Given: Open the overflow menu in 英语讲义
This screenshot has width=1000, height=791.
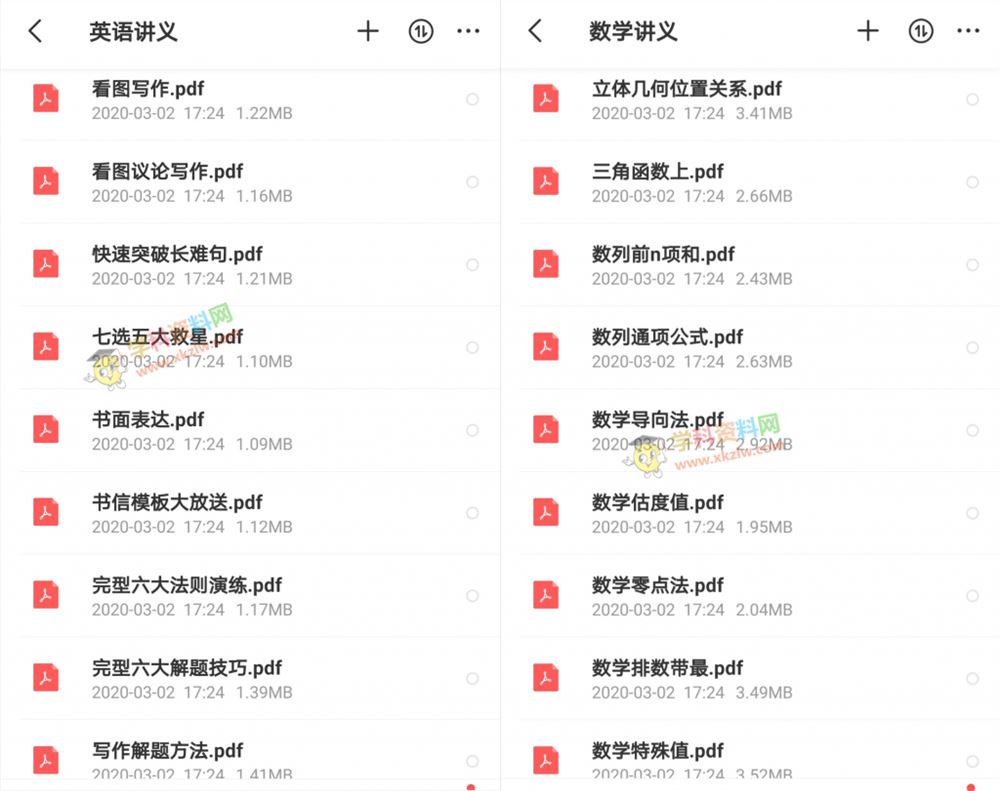Looking at the screenshot, I should (468, 31).
